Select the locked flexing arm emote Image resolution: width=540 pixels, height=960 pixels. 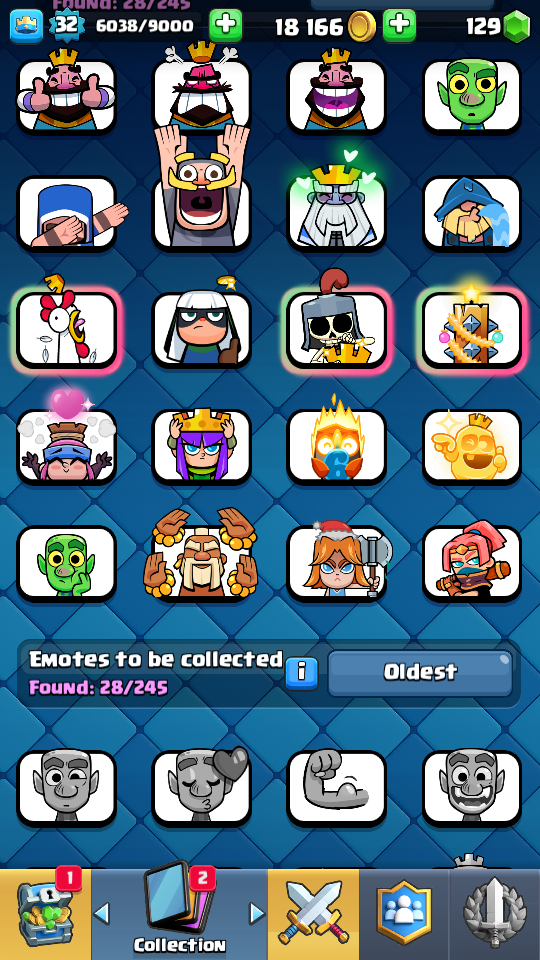337,789
